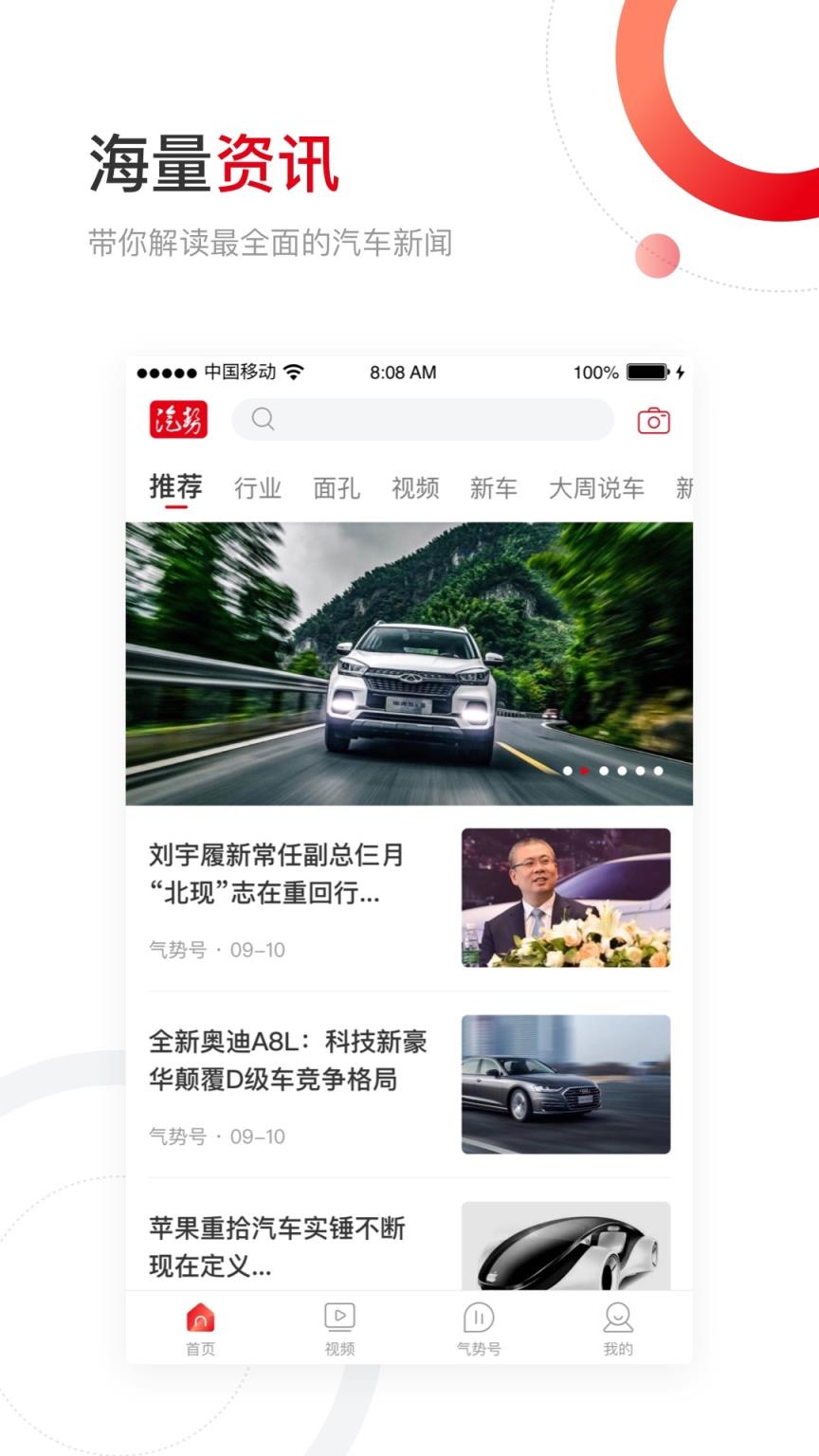Select the second carousel indicator dot

coord(584,771)
